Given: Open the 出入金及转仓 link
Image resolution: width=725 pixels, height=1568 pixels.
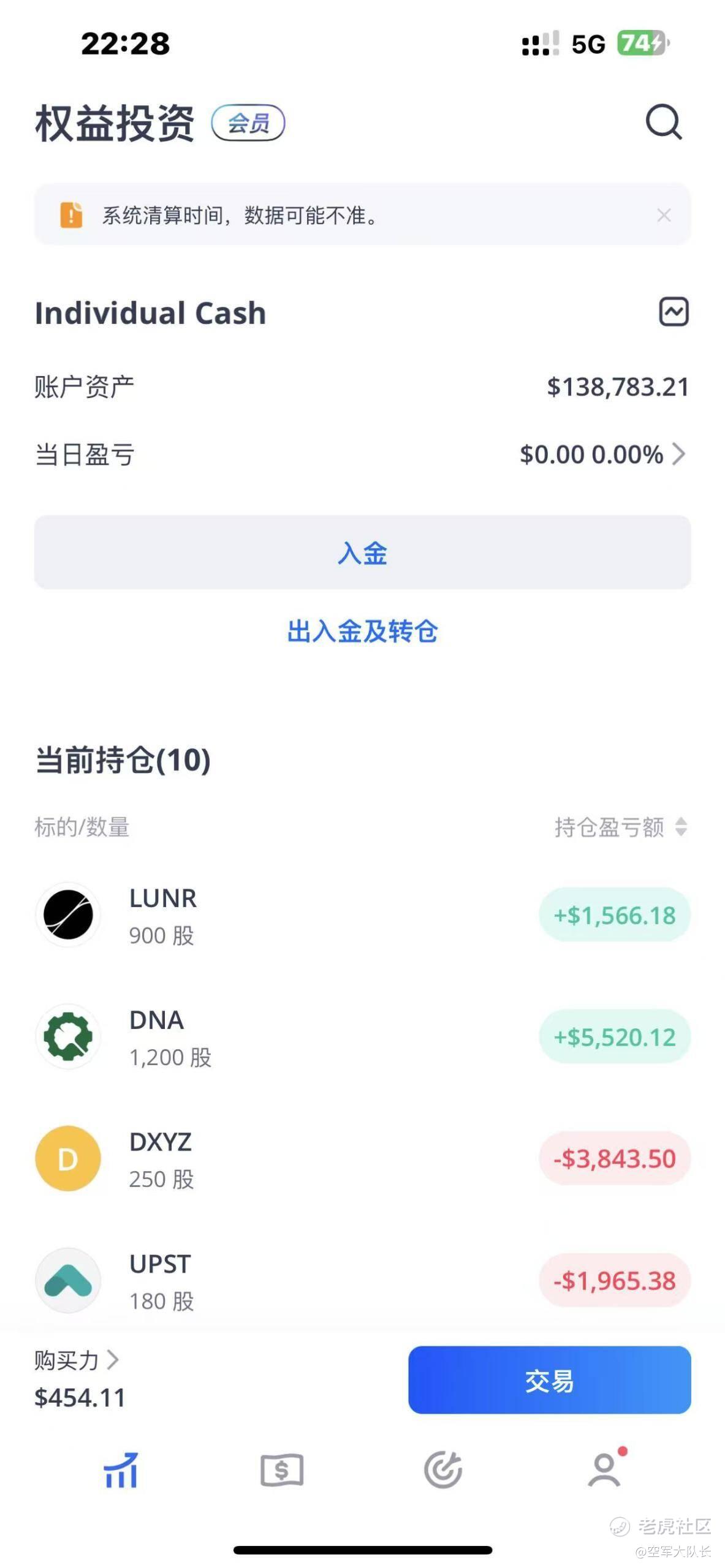Looking at the screenshot, I should 362,631.
